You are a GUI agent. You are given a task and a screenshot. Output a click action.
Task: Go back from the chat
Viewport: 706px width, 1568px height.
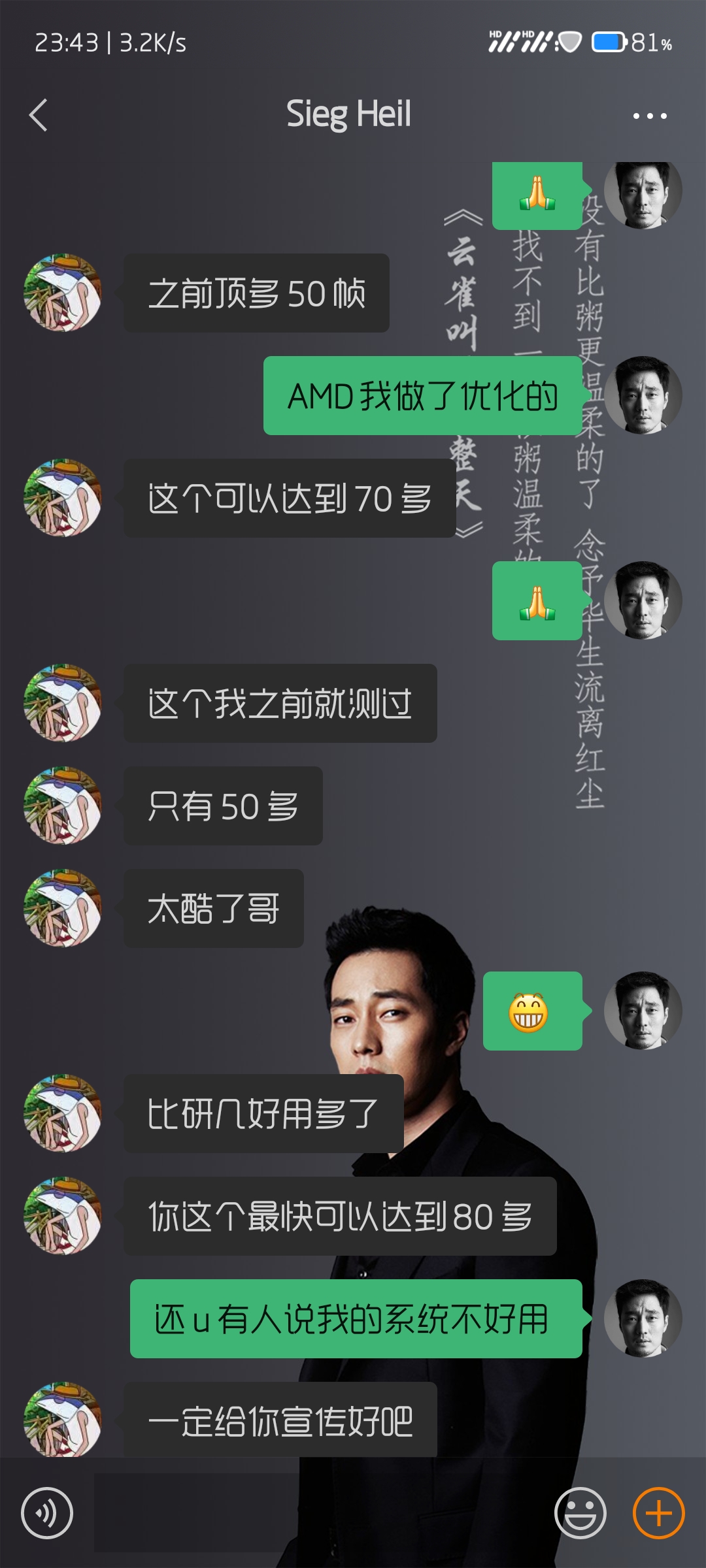[x=39, y=115]
